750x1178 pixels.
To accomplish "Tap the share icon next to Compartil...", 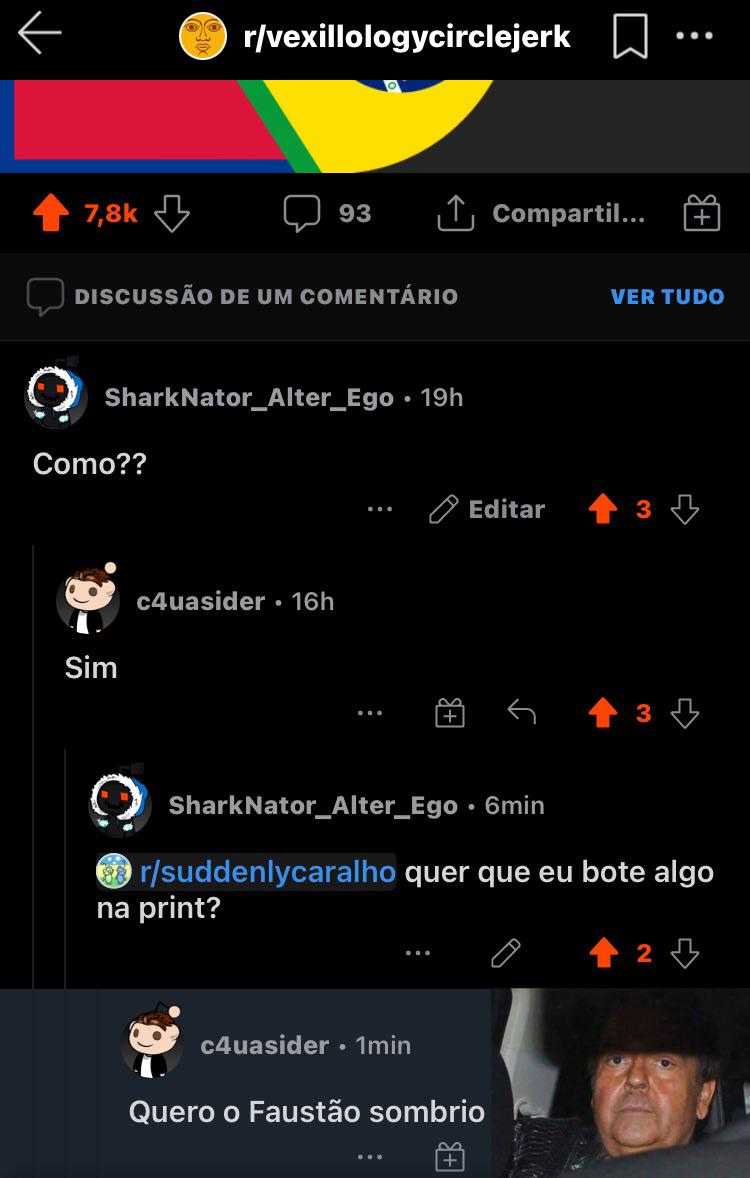I will click(x=457, y=212).
